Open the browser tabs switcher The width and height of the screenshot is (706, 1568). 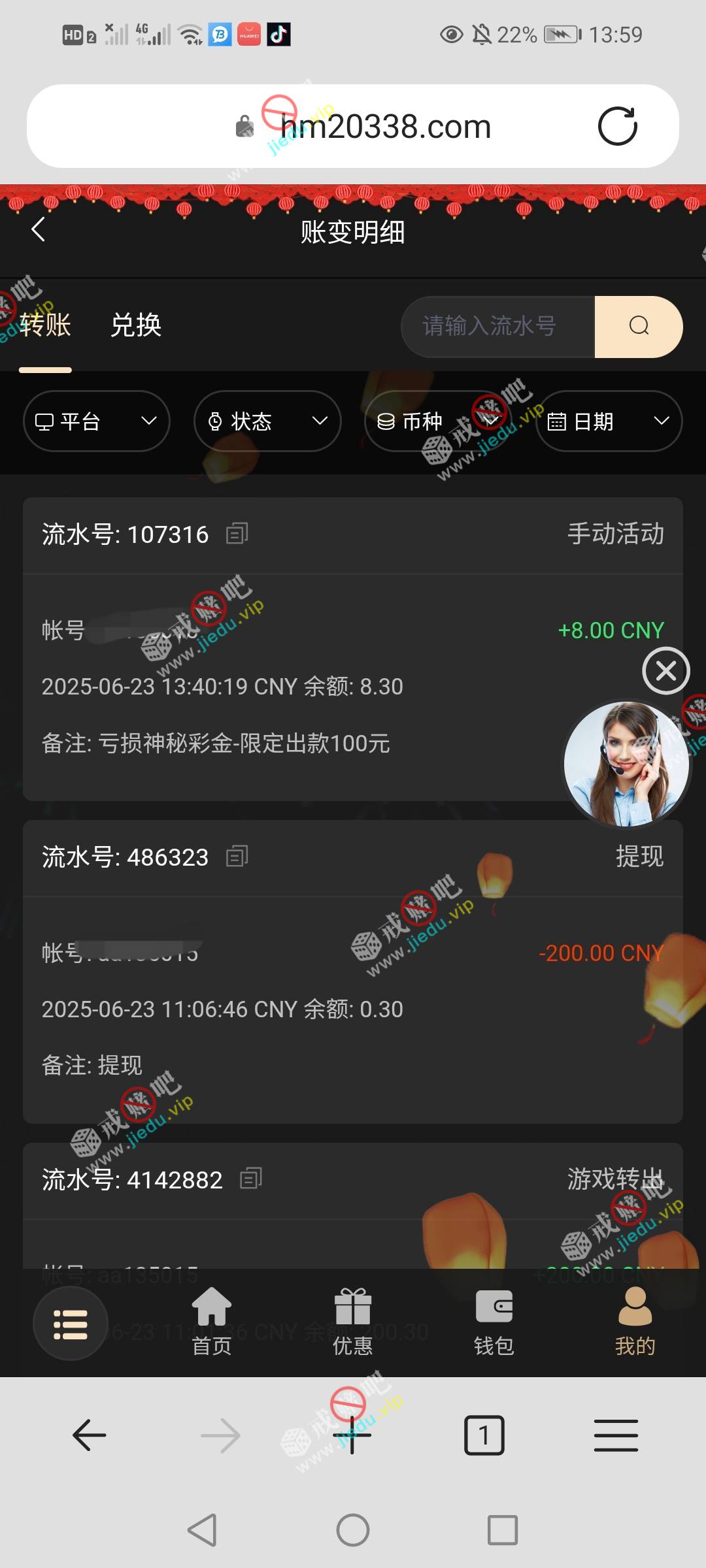coord(484,1435)
